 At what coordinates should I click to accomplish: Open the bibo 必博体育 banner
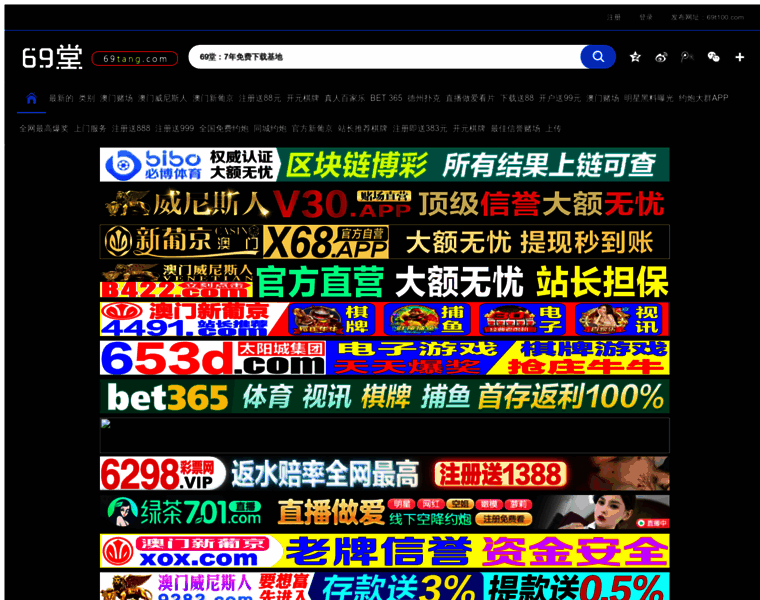coord(384,164)
